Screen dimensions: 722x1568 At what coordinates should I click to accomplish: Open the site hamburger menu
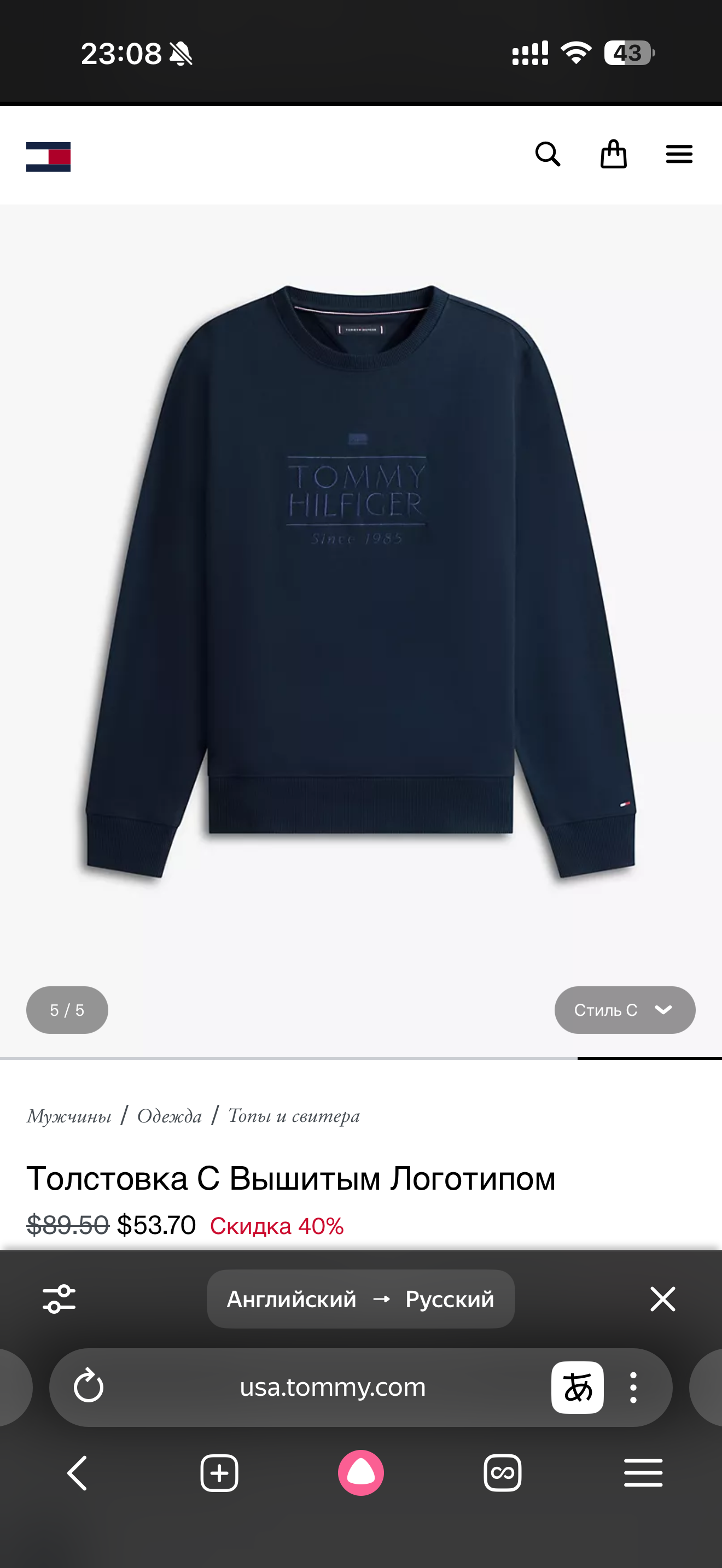(x=679, y=155)
